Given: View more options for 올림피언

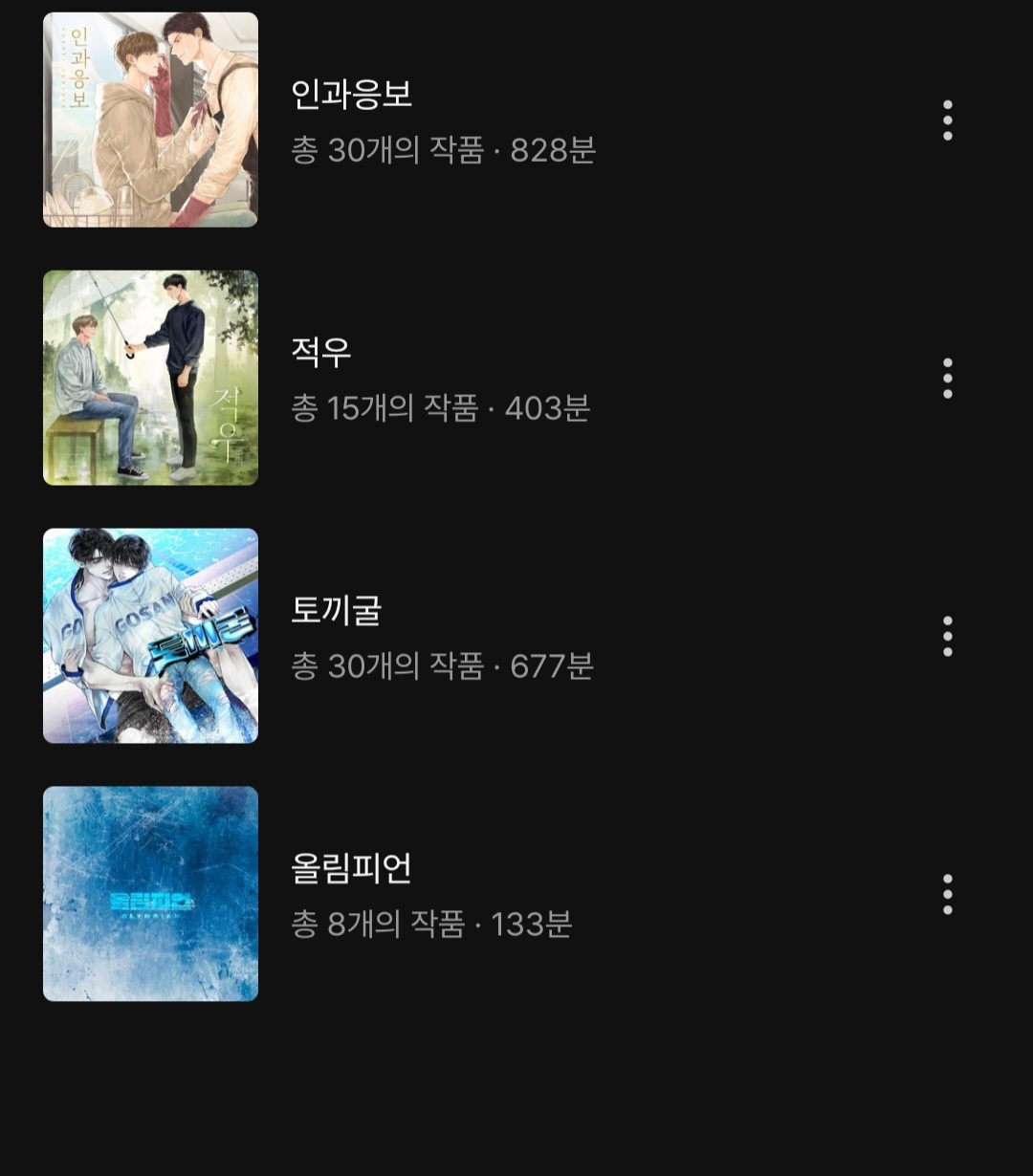Looking at the screenshot, I should 947,895.
